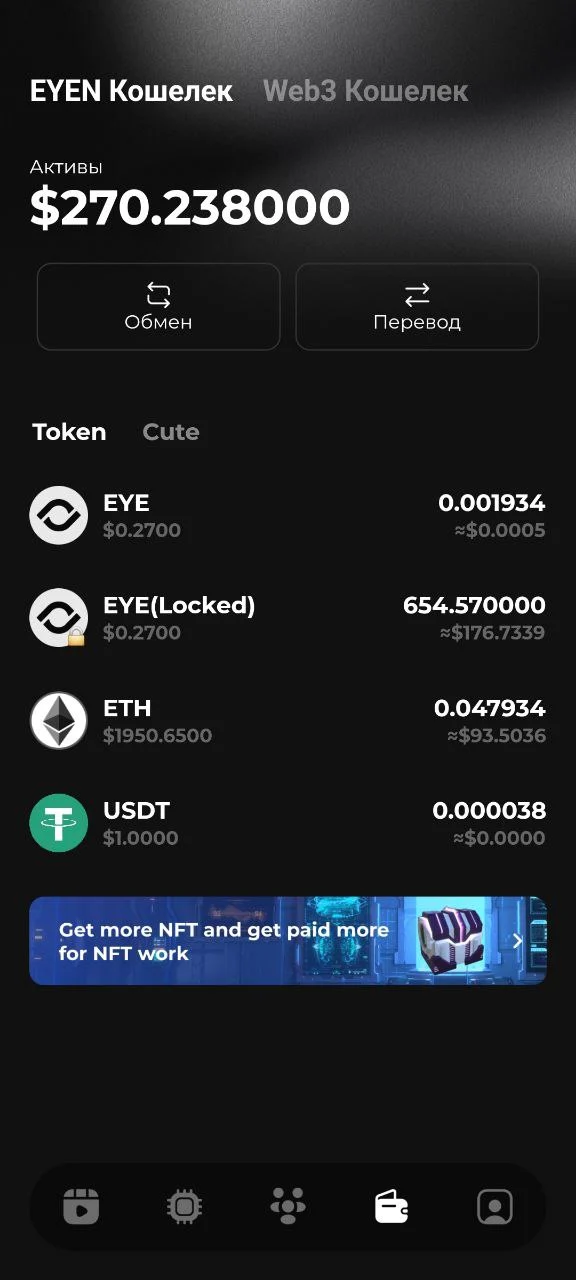The width and height of the screenshot is (576, 1280).
Task: Select the Token tab
Action: point(69,432)
